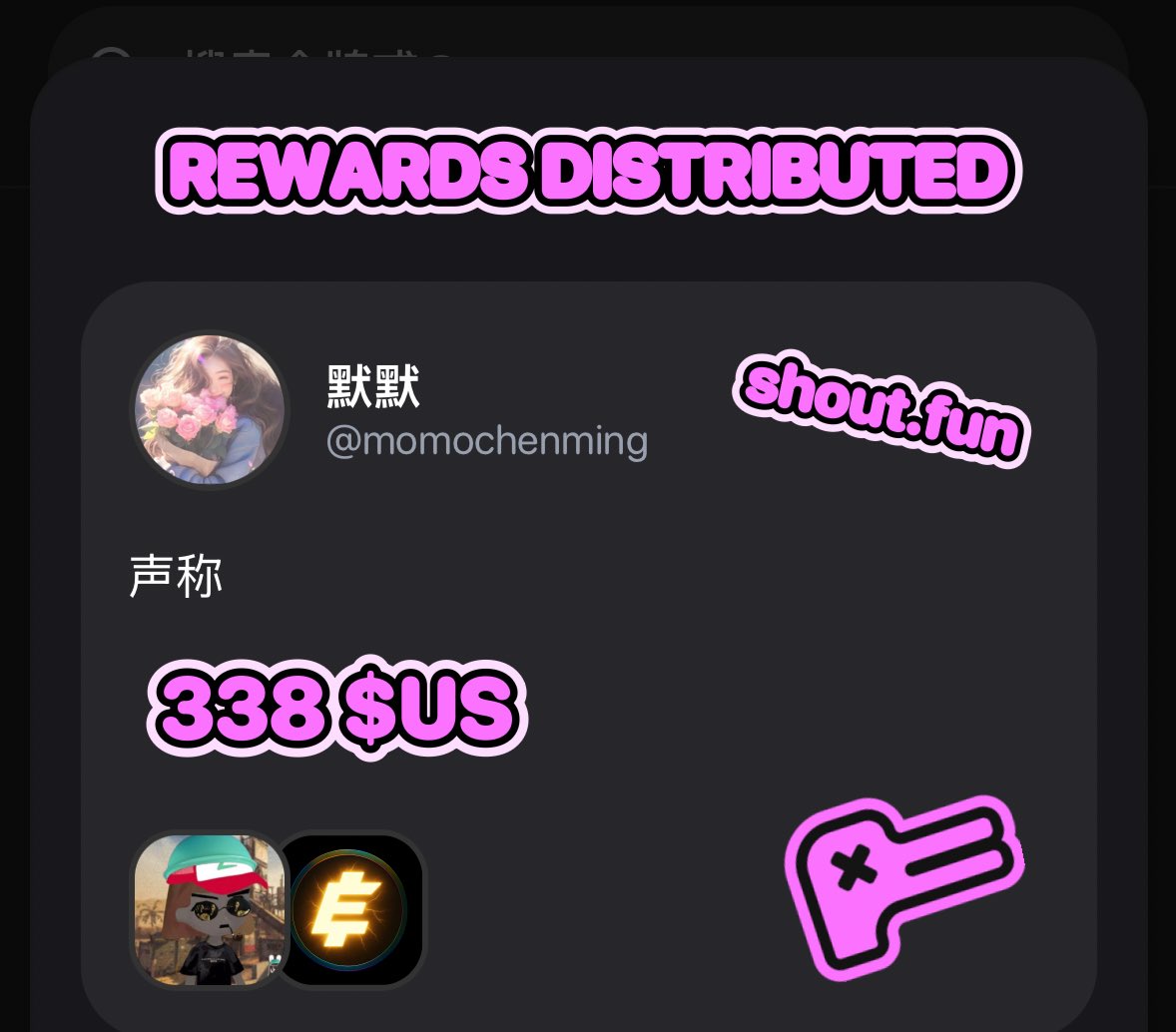
Task: Open the red-cap character project icon
Action: point(208,909)
